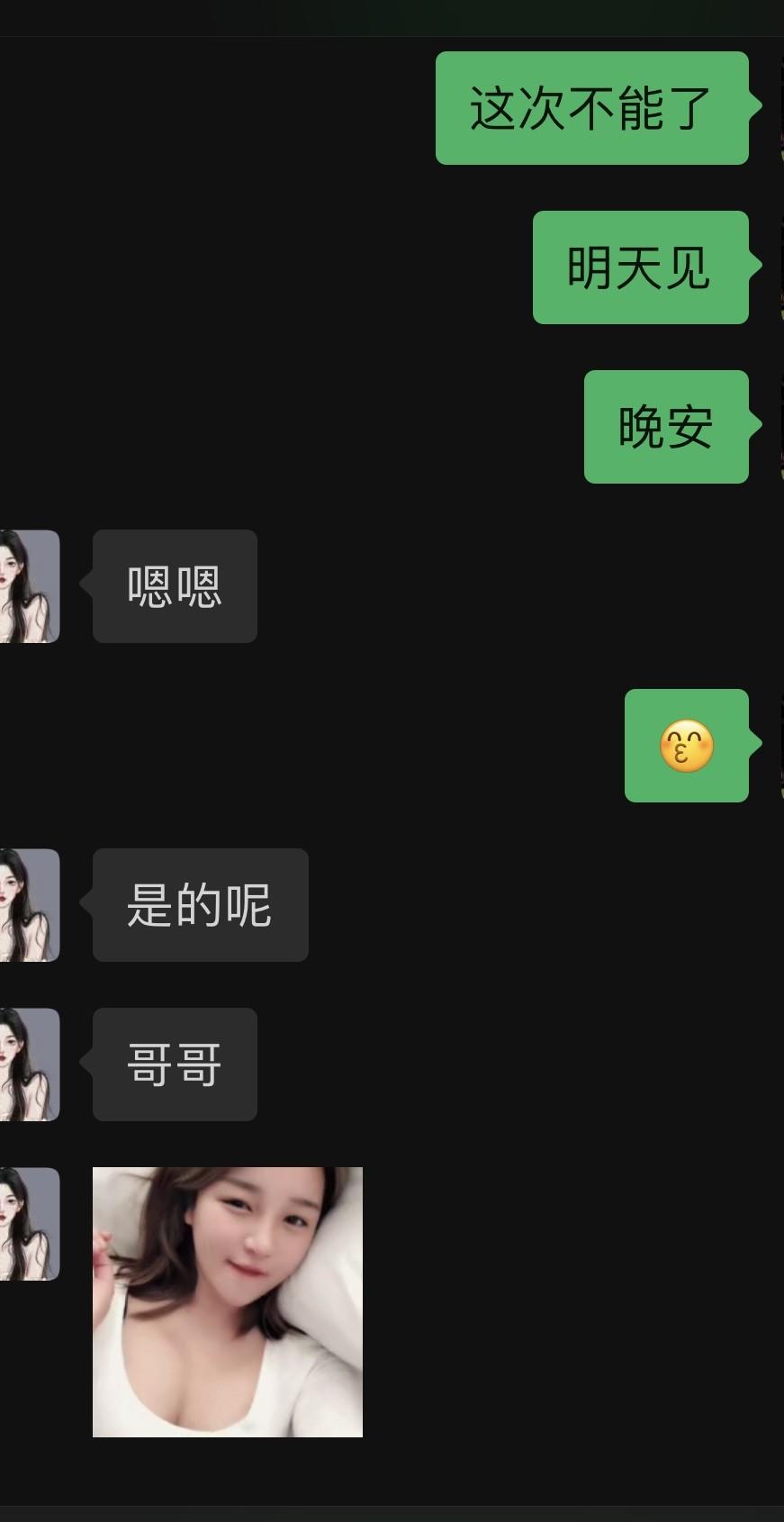Open the received photo message full screen

227,1301
